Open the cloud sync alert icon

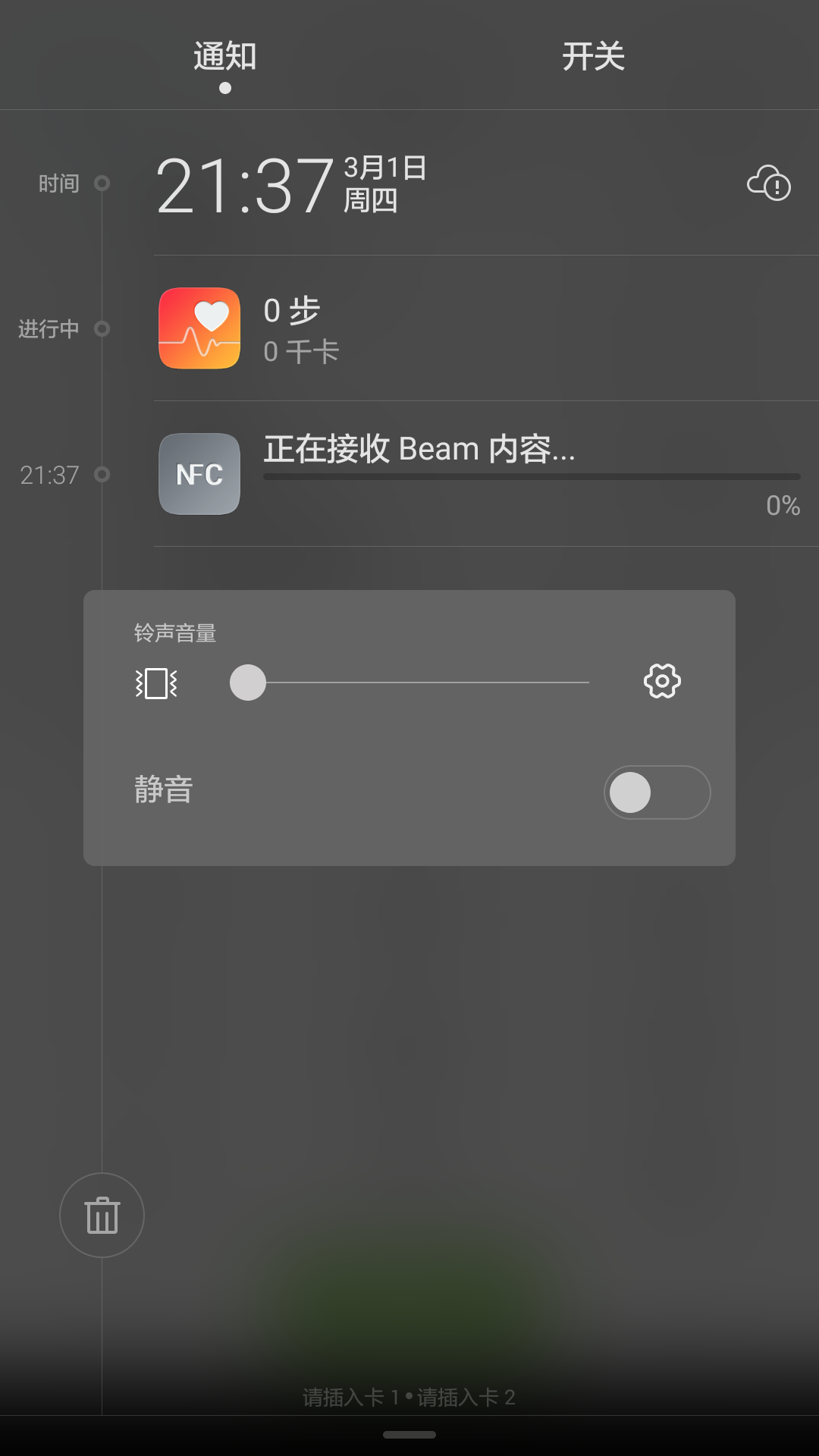[769, 183]
